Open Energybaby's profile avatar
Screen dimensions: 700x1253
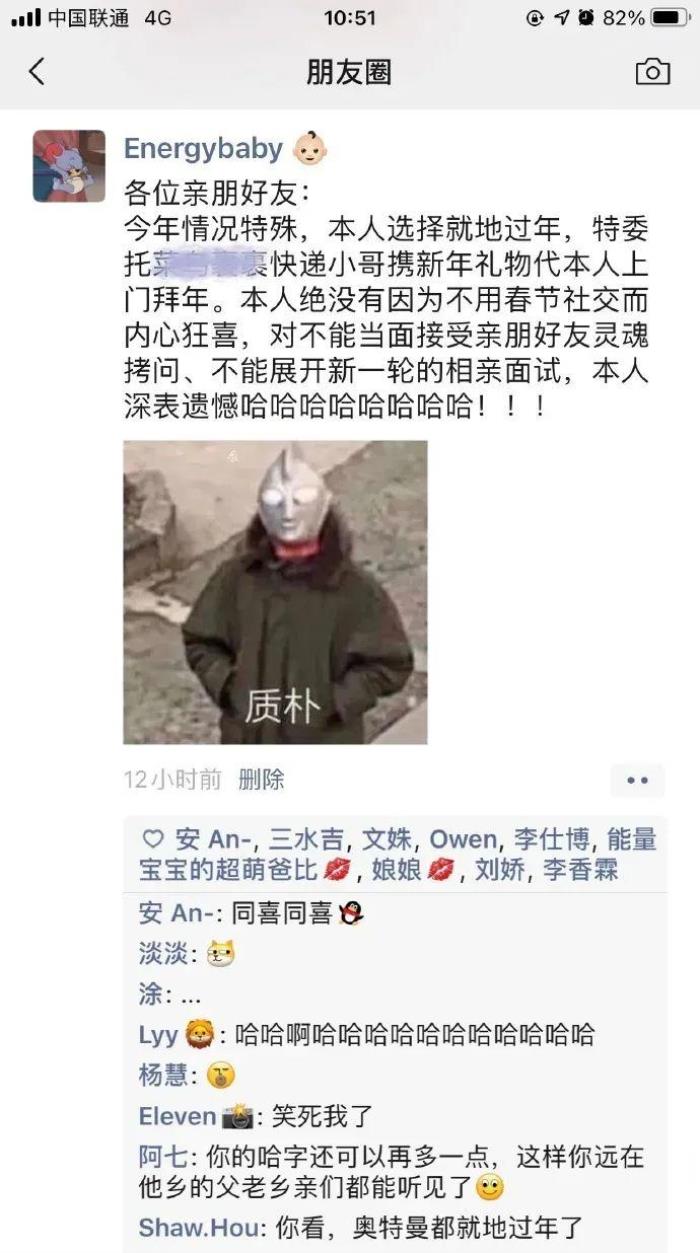(x=69, y=166)
